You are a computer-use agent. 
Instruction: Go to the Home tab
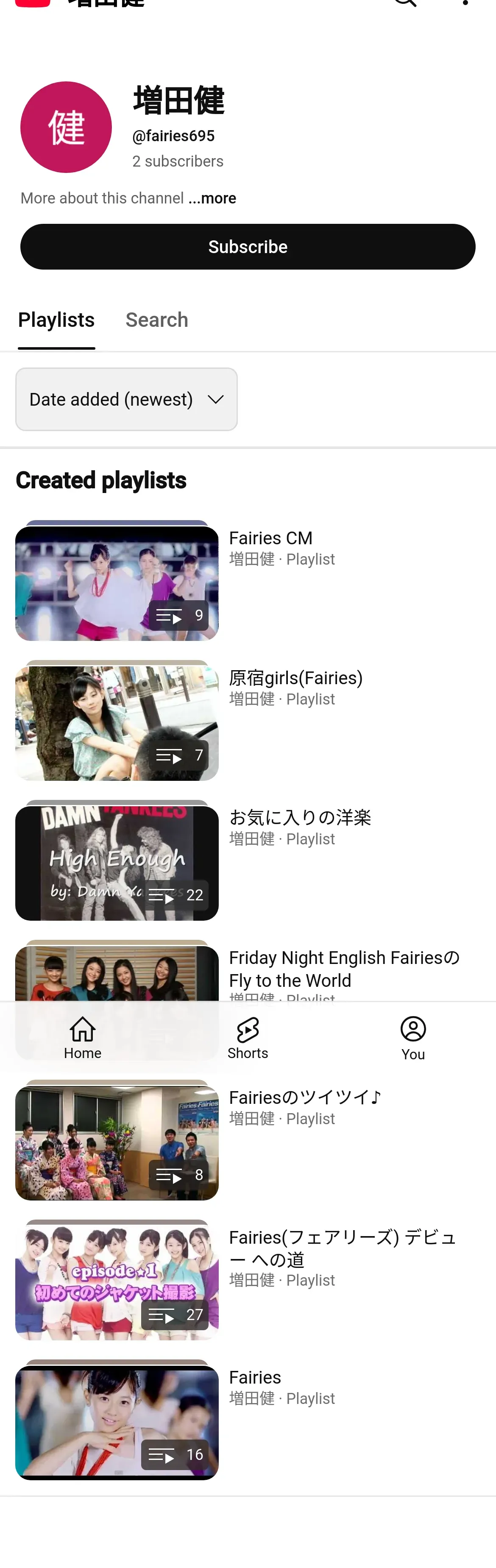83,1037
